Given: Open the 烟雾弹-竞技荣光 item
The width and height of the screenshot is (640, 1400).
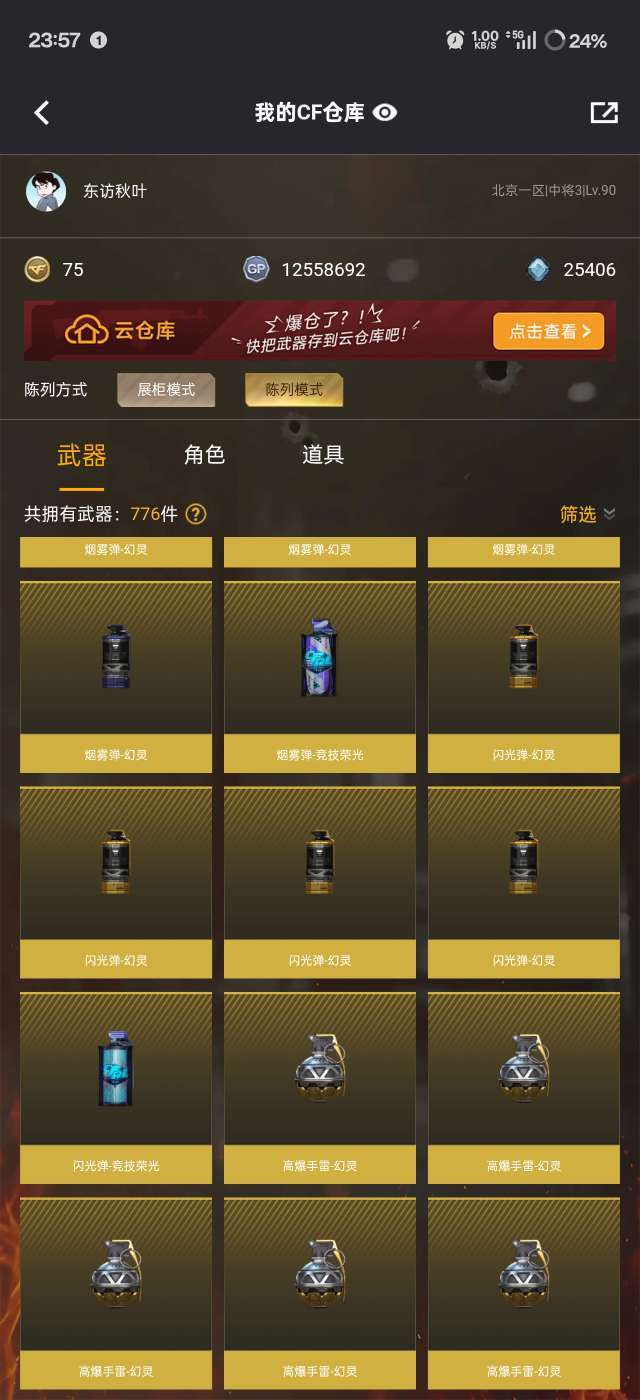Looking at the screenshot, I should pyautogui.click(x=320, y=676).
